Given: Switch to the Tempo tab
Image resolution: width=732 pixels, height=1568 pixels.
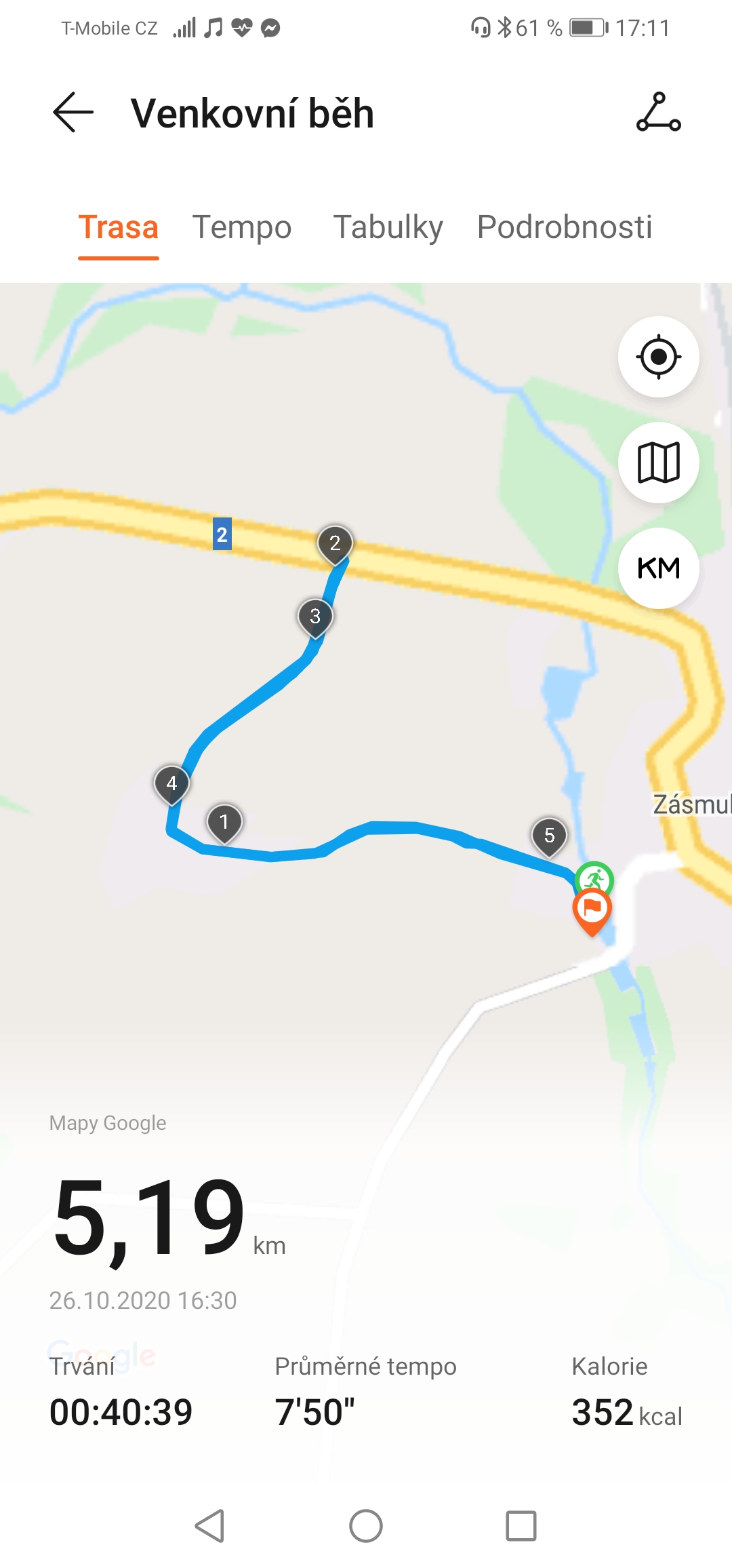Looking at the screenshot, I should [242, 227].
